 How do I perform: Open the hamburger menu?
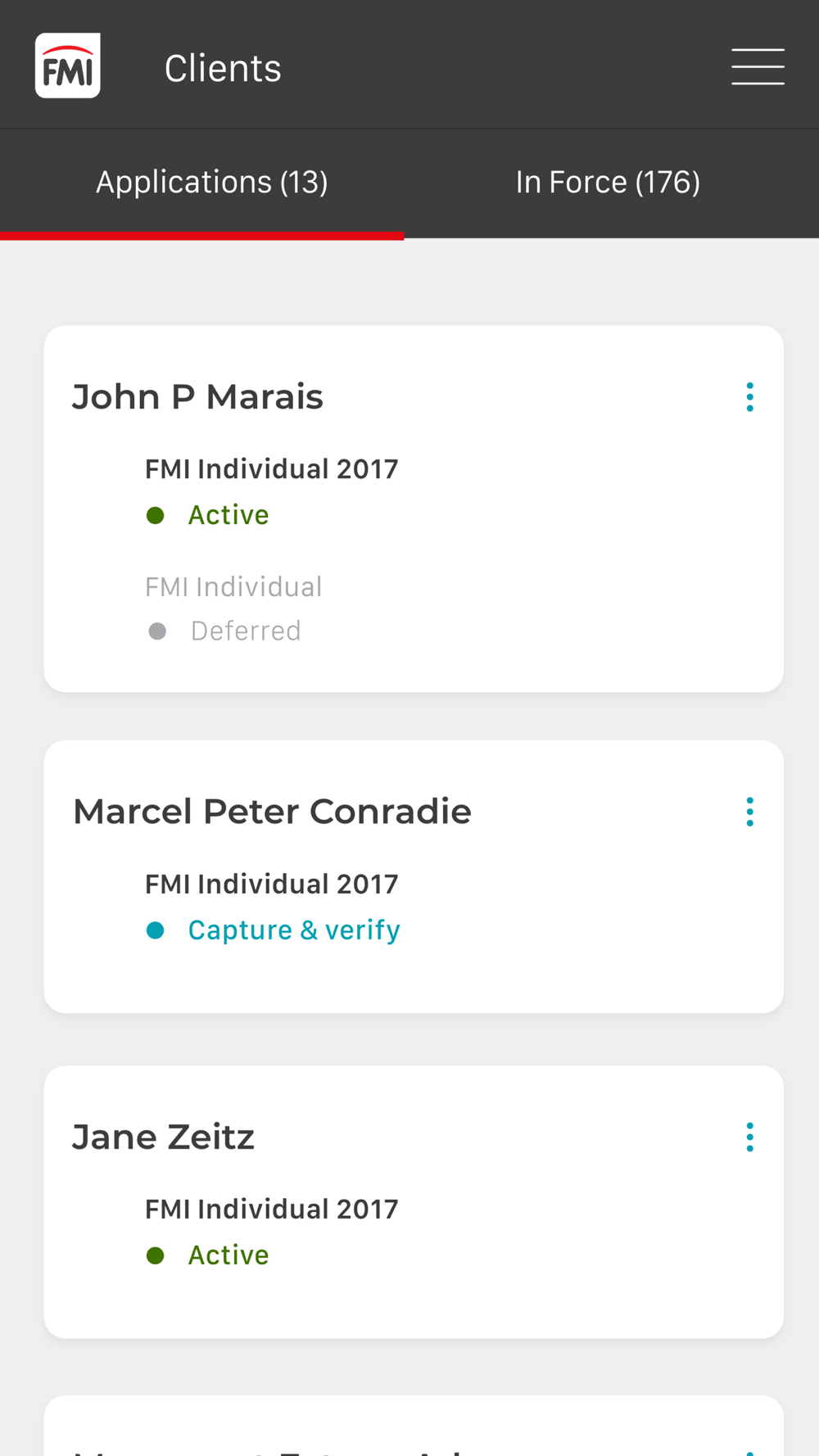tap(758, 66)
